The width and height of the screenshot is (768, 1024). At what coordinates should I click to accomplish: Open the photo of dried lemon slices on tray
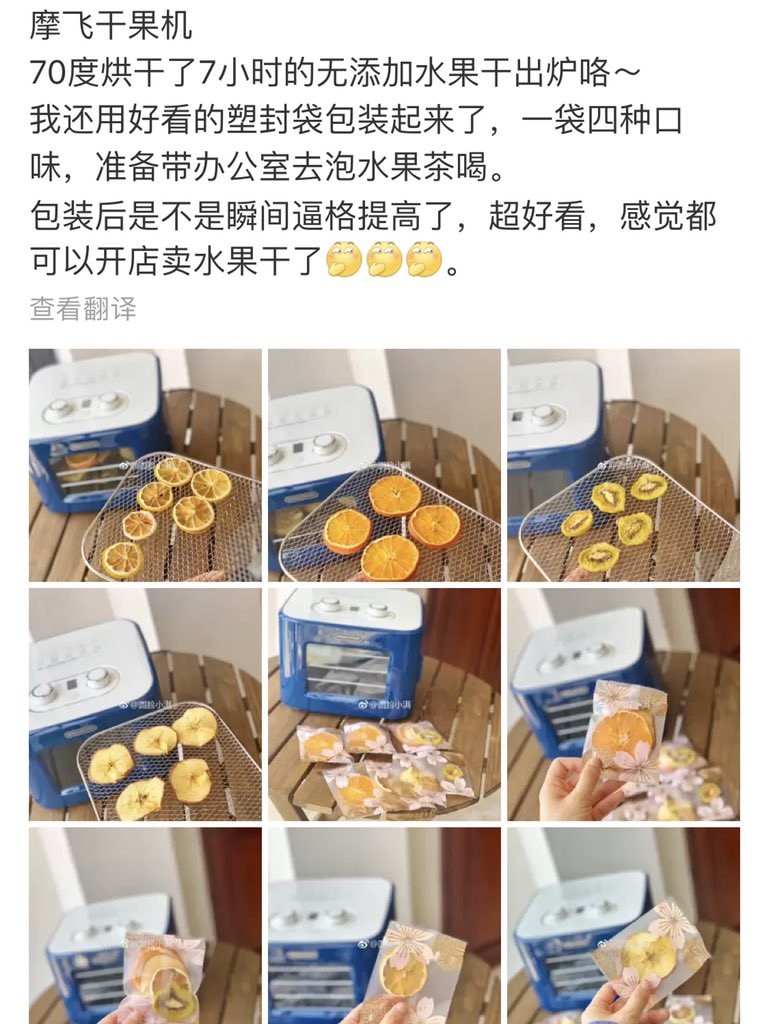(x=145, y=464)
